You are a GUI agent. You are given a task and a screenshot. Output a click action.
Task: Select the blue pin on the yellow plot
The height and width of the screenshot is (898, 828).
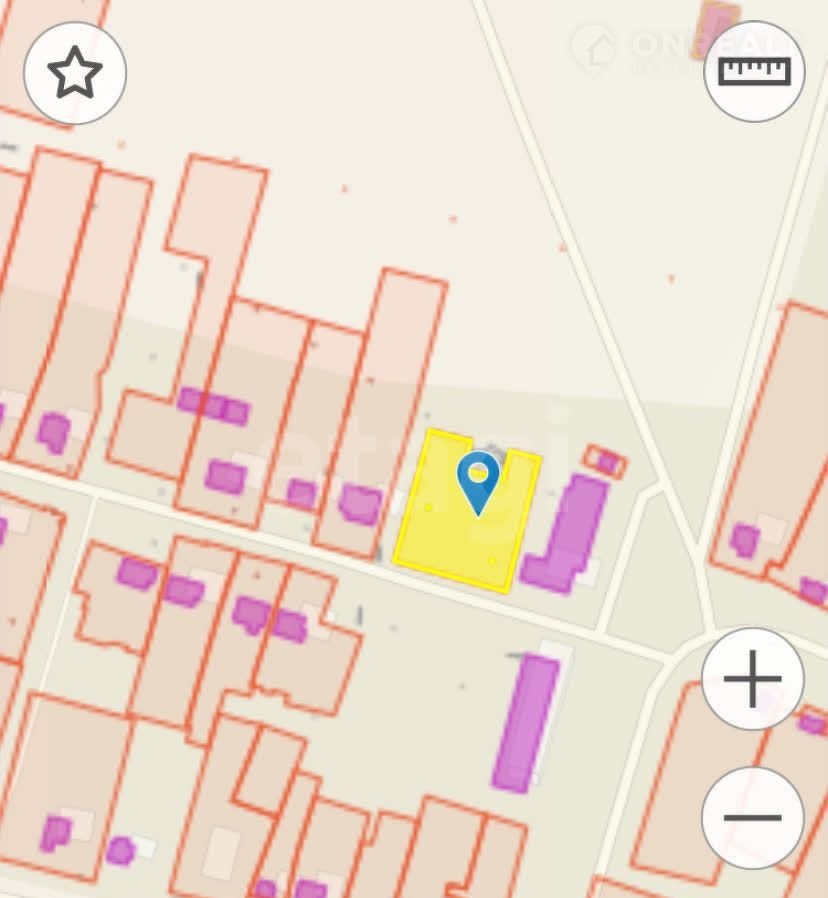478,480
